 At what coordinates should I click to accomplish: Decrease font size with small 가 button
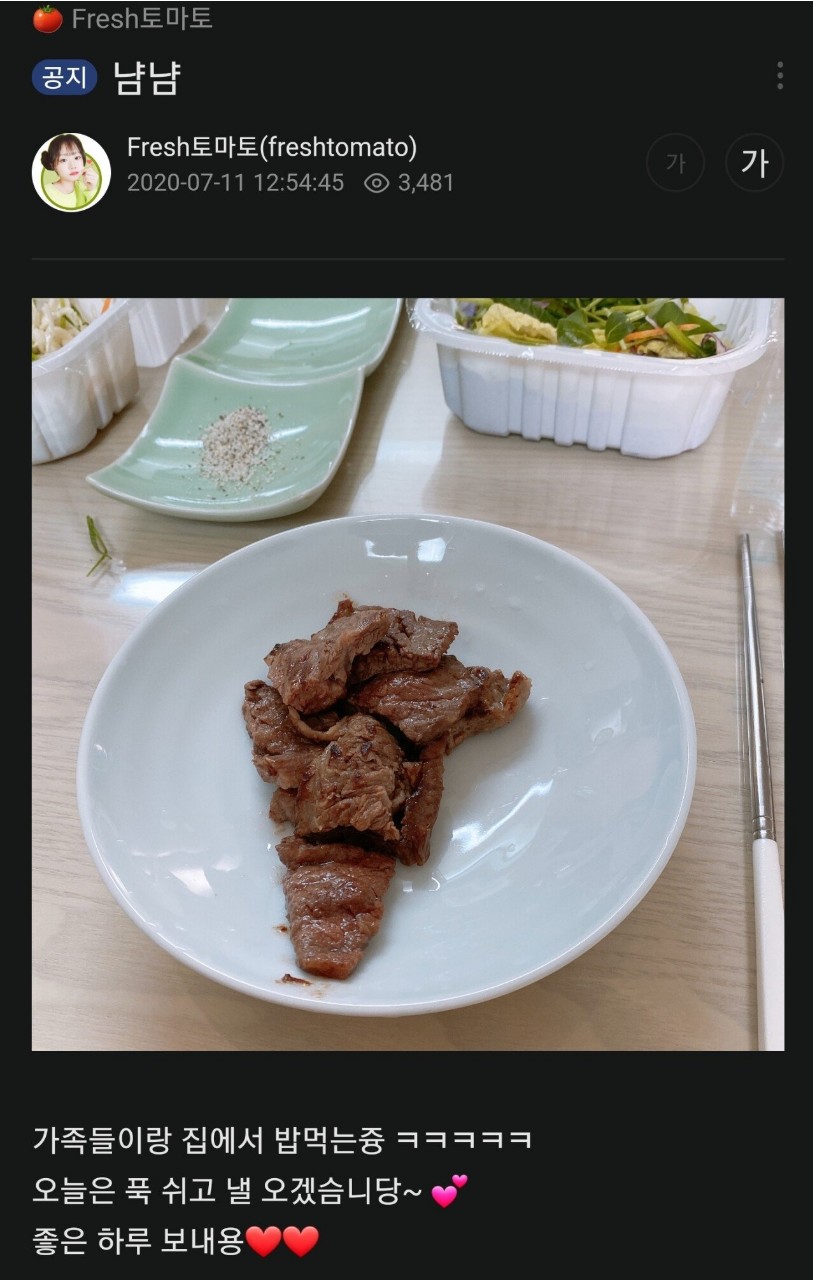(675, 163)
